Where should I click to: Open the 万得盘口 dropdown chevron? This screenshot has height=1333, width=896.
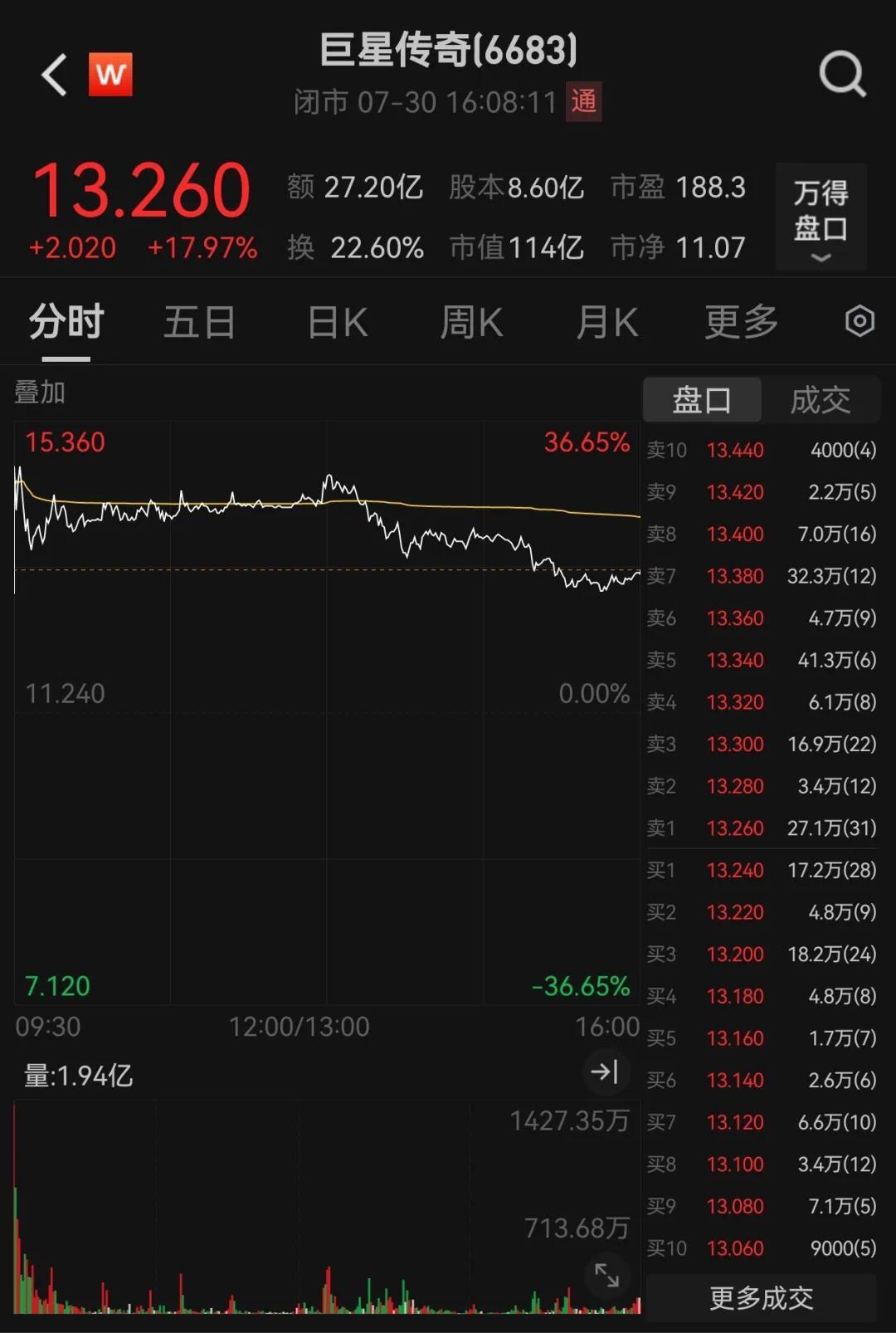point(820,257)
